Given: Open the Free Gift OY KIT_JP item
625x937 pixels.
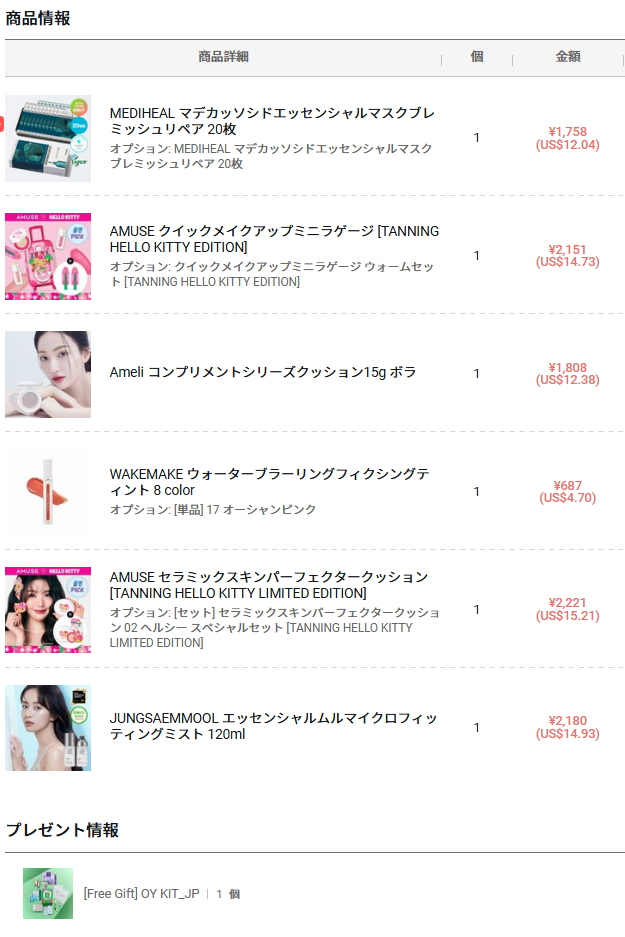Looking at the screenshot, I should coord(141,893).
